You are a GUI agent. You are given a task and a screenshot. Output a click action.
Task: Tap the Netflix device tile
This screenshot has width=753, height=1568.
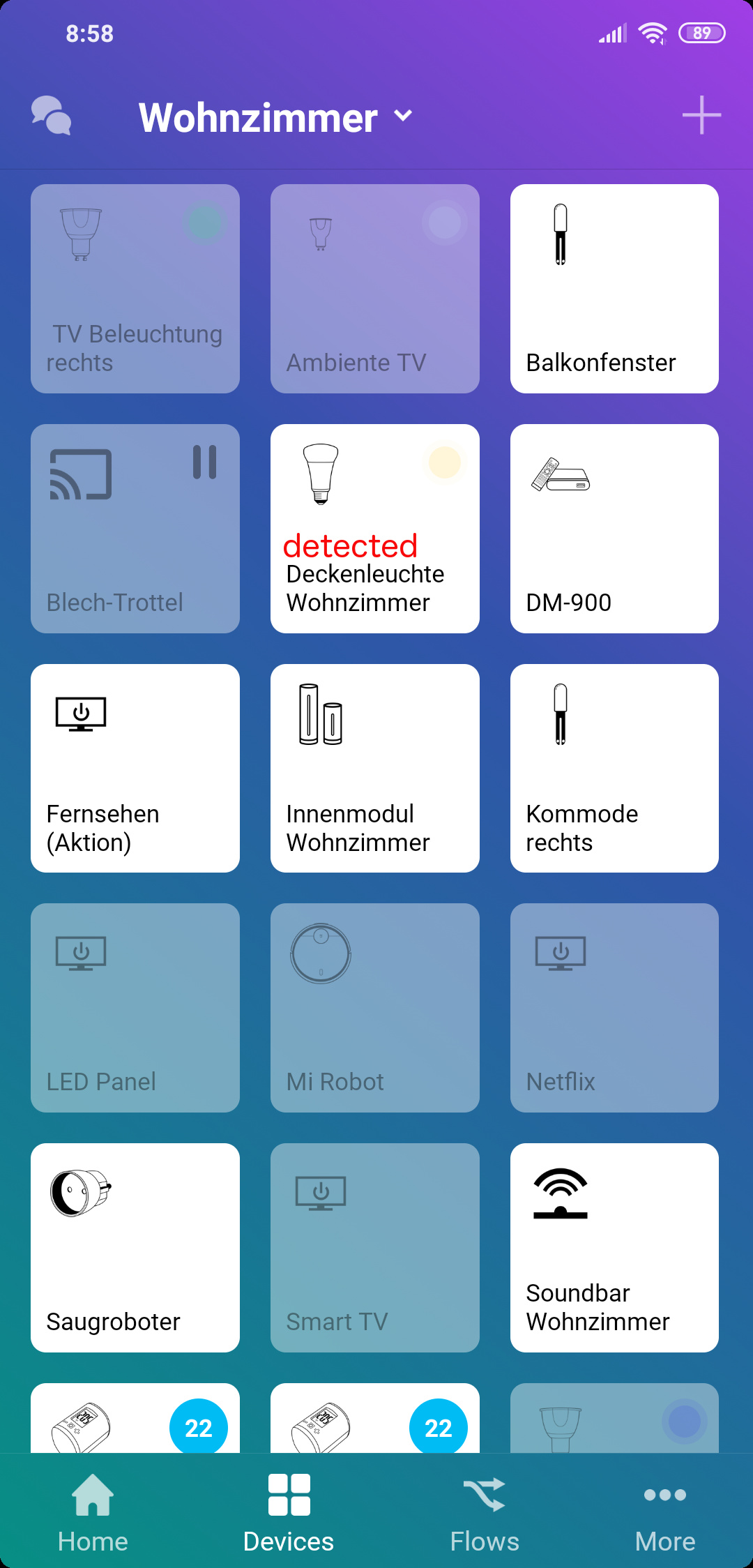point(614,1008)
